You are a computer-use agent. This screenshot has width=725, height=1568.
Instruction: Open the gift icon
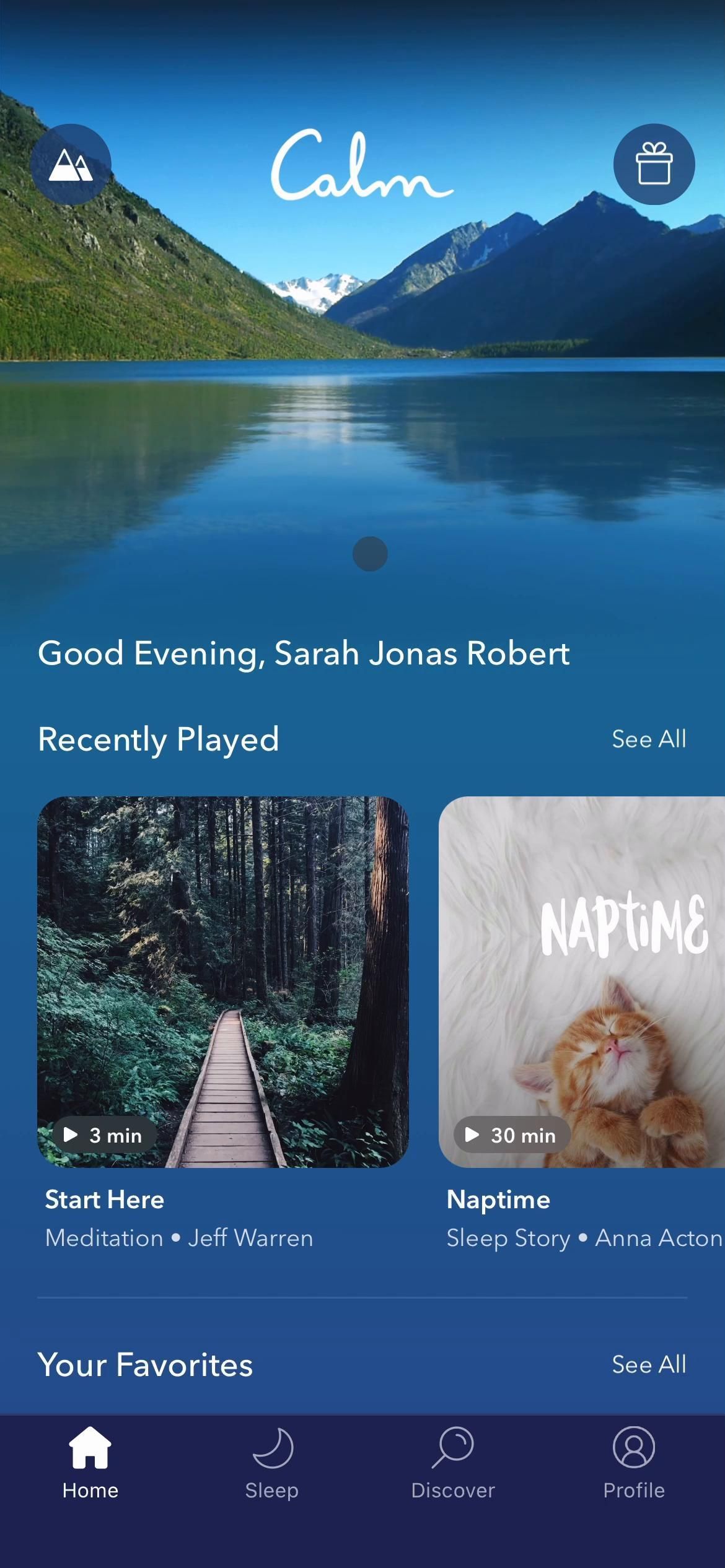654,165
